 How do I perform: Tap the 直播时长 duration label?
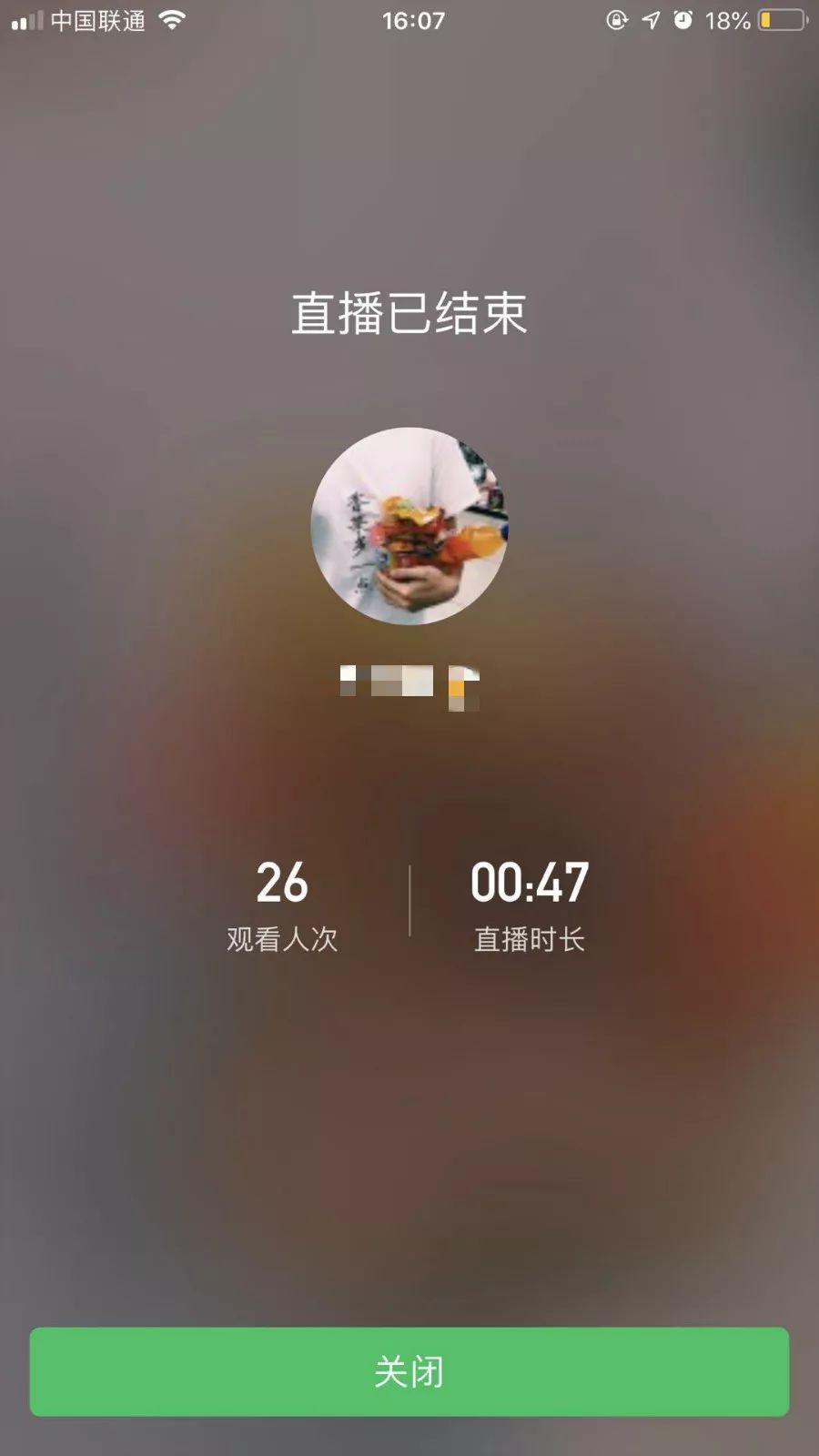532,939
